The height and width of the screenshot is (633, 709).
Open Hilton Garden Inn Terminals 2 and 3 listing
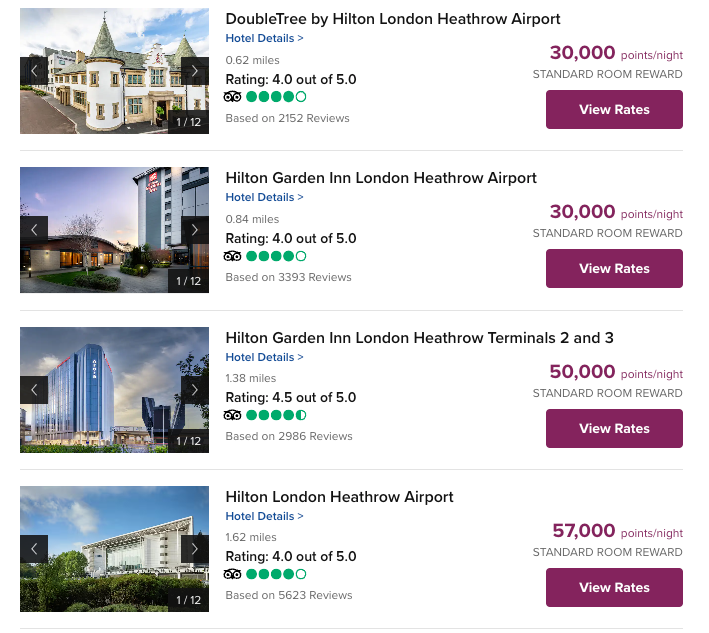[x=419, y=338]
